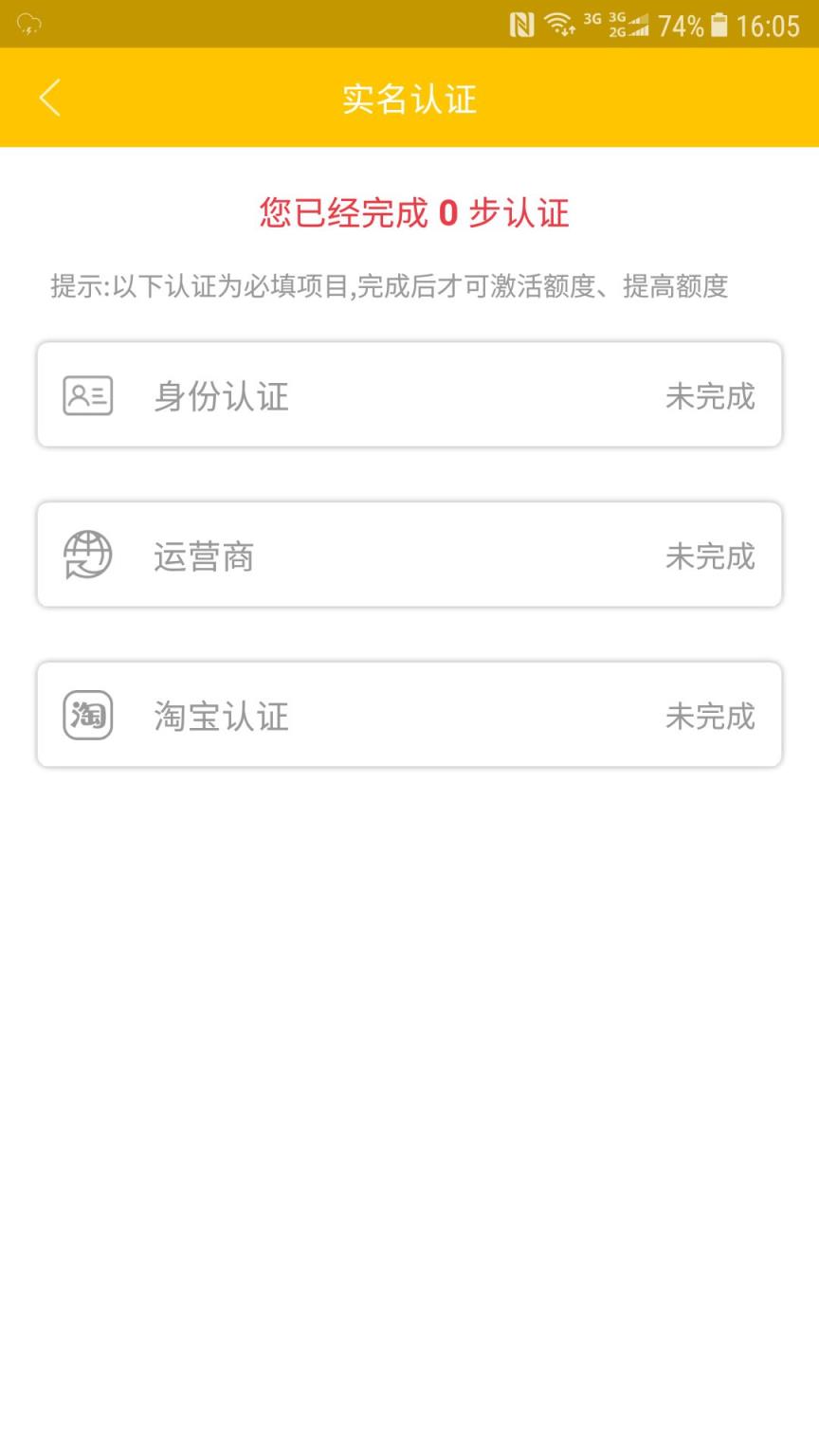Open the 身份认证 identity verification item

(409, 394)
